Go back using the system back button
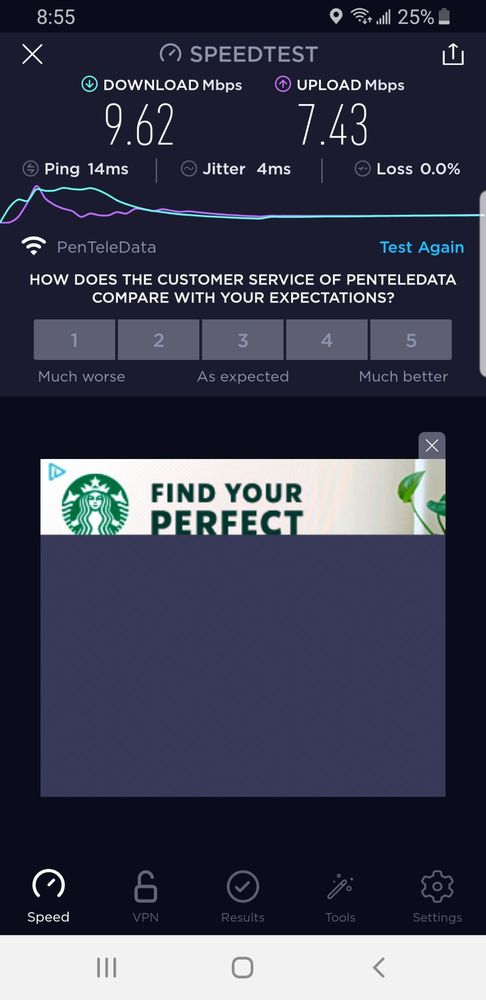 pos(379,967)
